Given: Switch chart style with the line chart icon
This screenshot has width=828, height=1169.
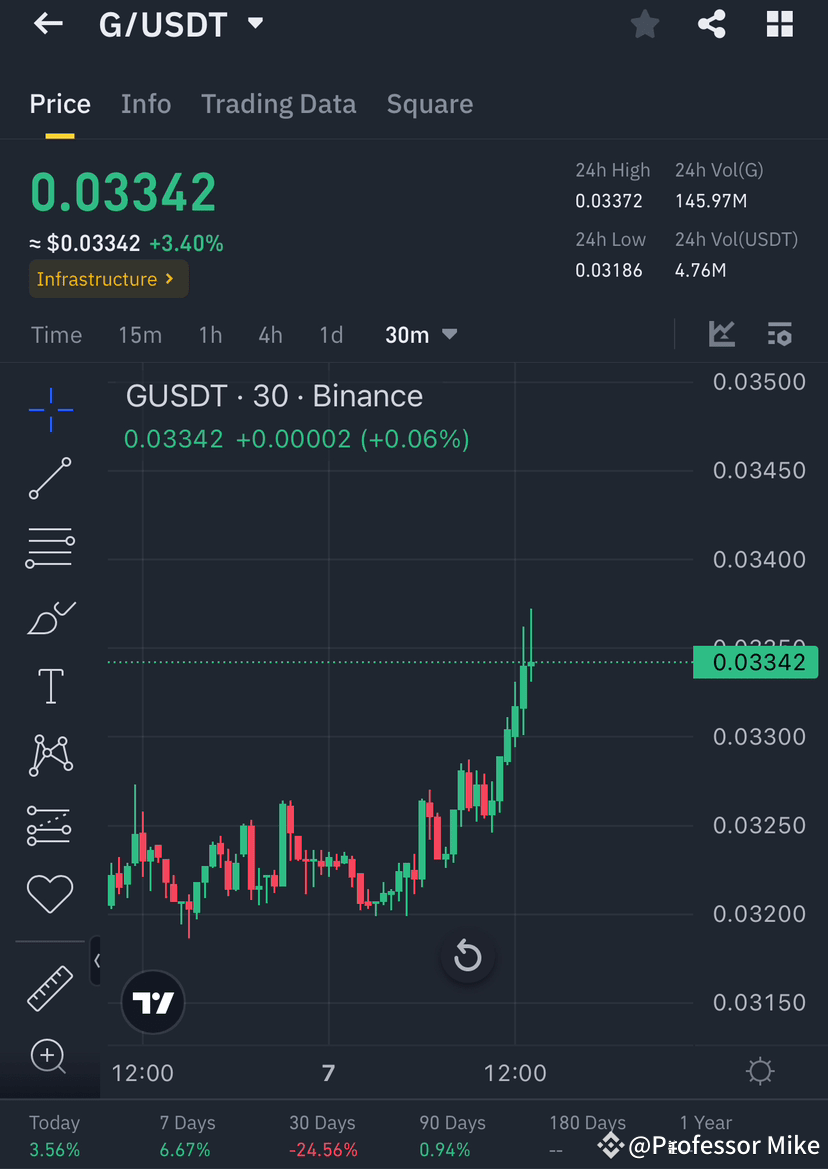Looking at the screenshot, I should (722, 335).
